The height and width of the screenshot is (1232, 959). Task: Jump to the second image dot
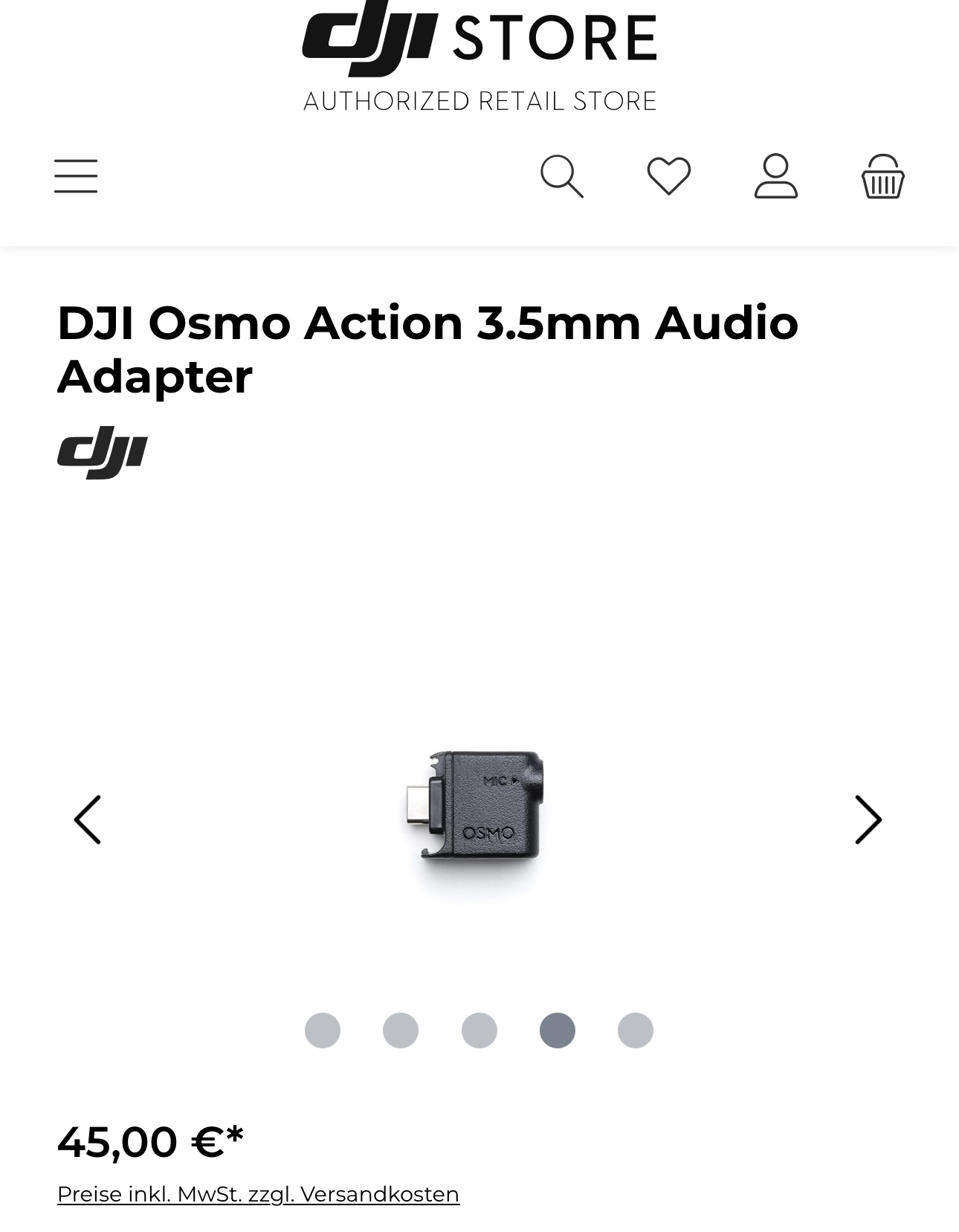click(x=401, y=1031)
